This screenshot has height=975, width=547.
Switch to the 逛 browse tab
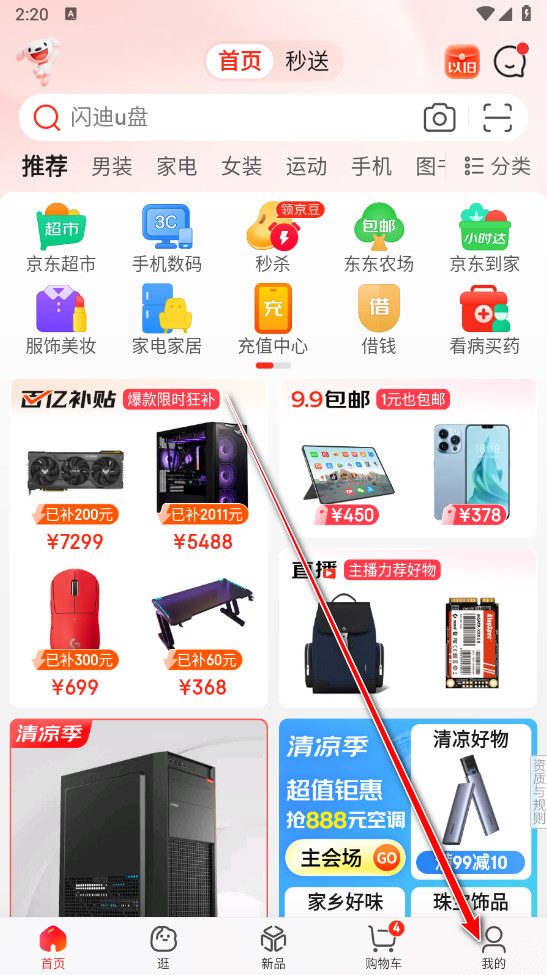click(x=163, y=948)
